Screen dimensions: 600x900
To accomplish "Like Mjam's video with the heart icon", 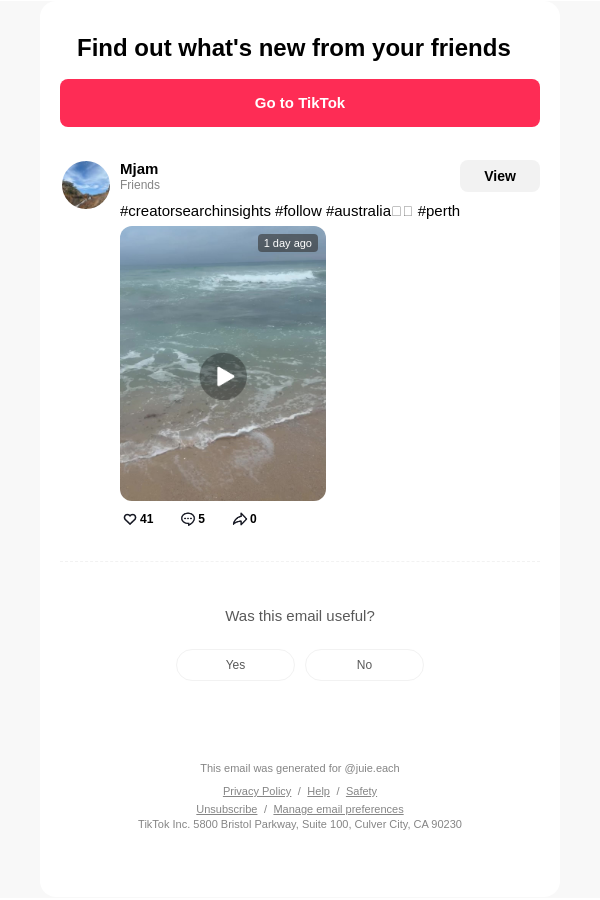I will click(130, 519).
